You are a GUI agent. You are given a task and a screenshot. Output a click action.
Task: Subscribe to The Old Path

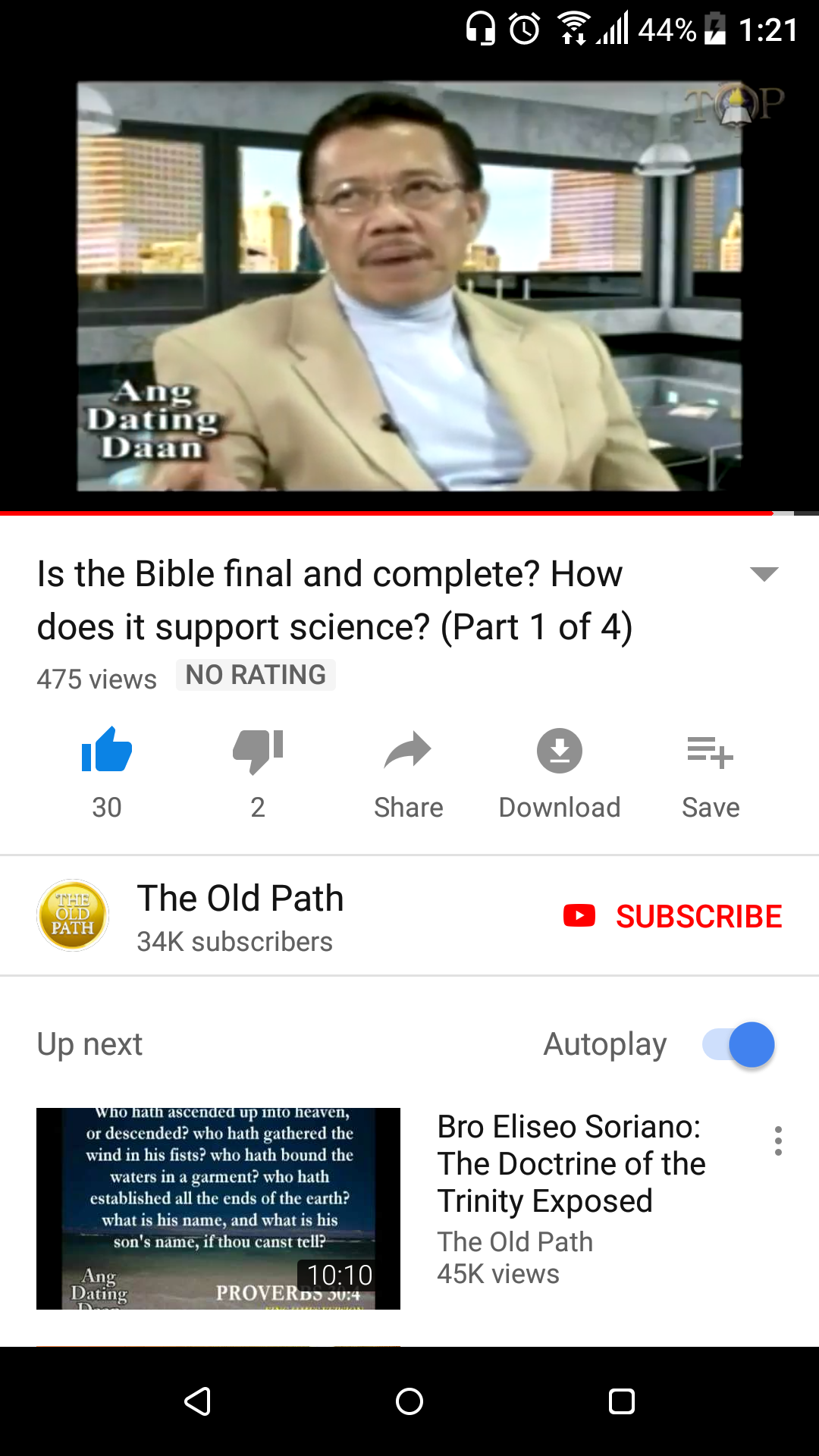tap(673, 916)
